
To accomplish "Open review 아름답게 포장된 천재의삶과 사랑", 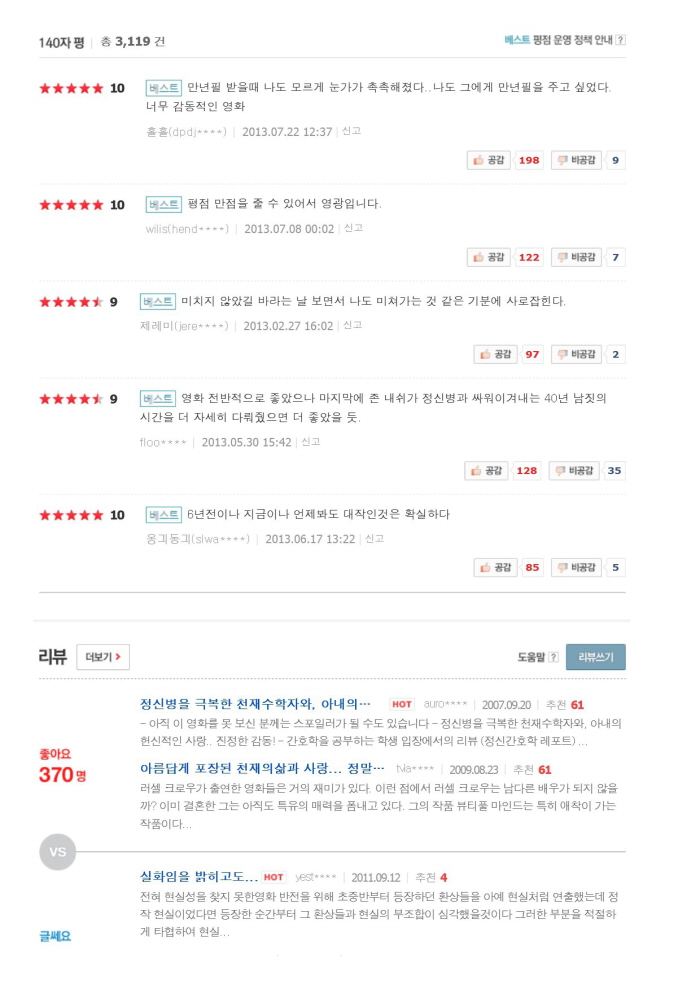I will pyautogui.click(x=262, y=769).
